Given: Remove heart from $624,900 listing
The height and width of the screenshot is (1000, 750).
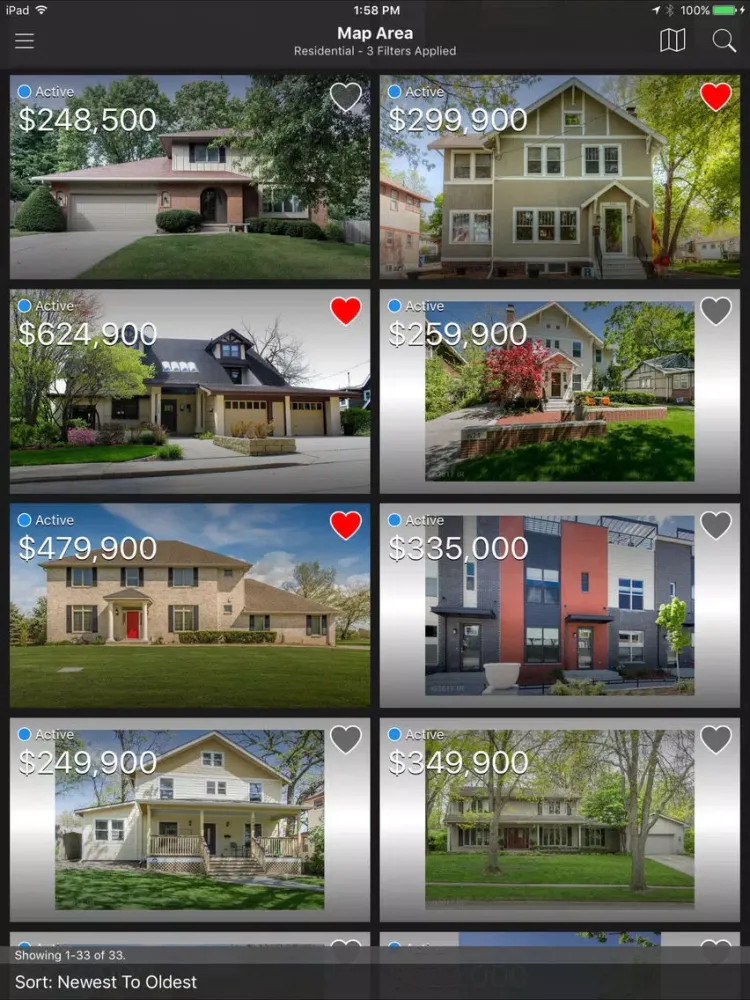Looking at the screenshot, I should tap(345, 311).
